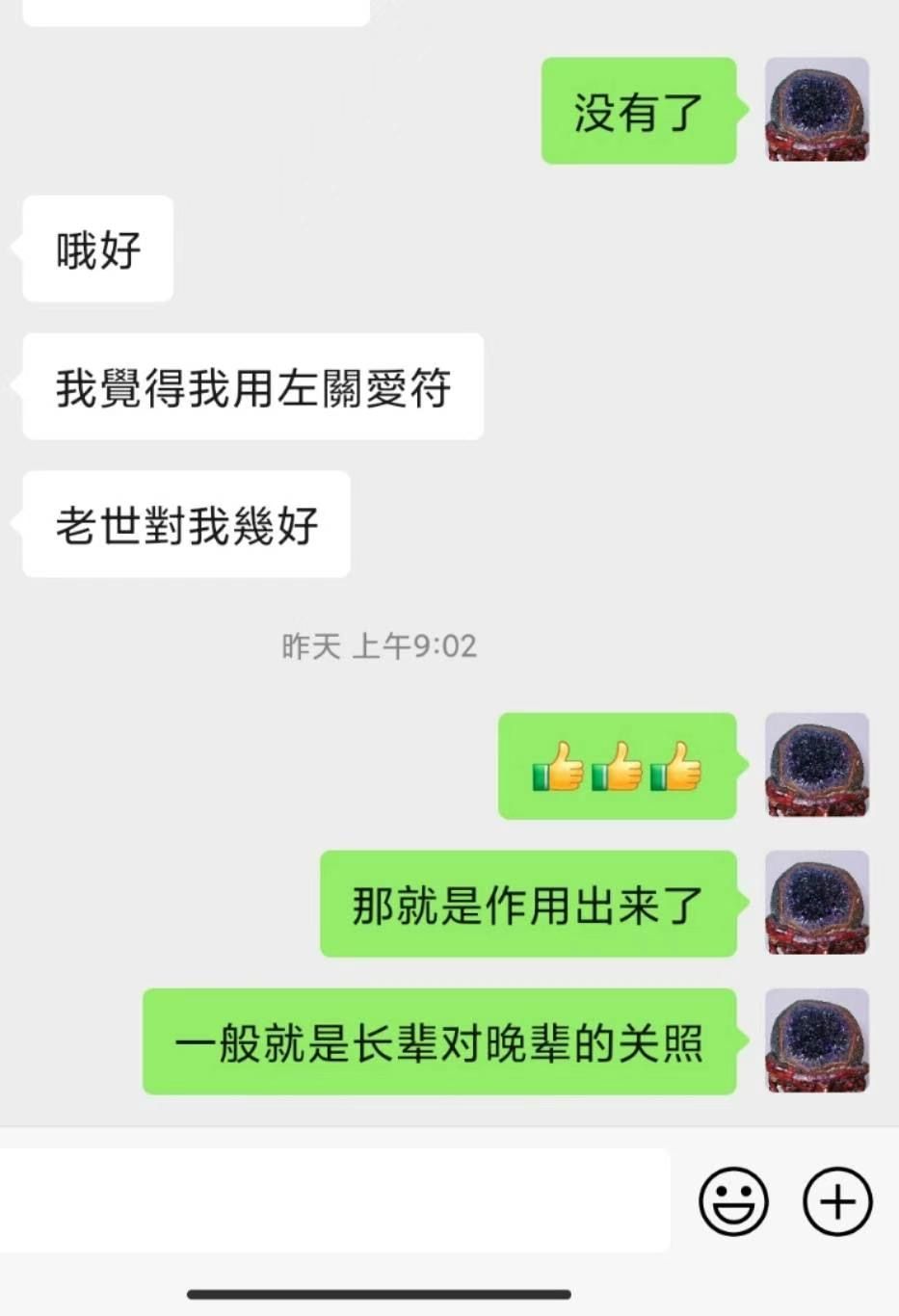Select the 没有了 message bubble

tap(638, 110)
